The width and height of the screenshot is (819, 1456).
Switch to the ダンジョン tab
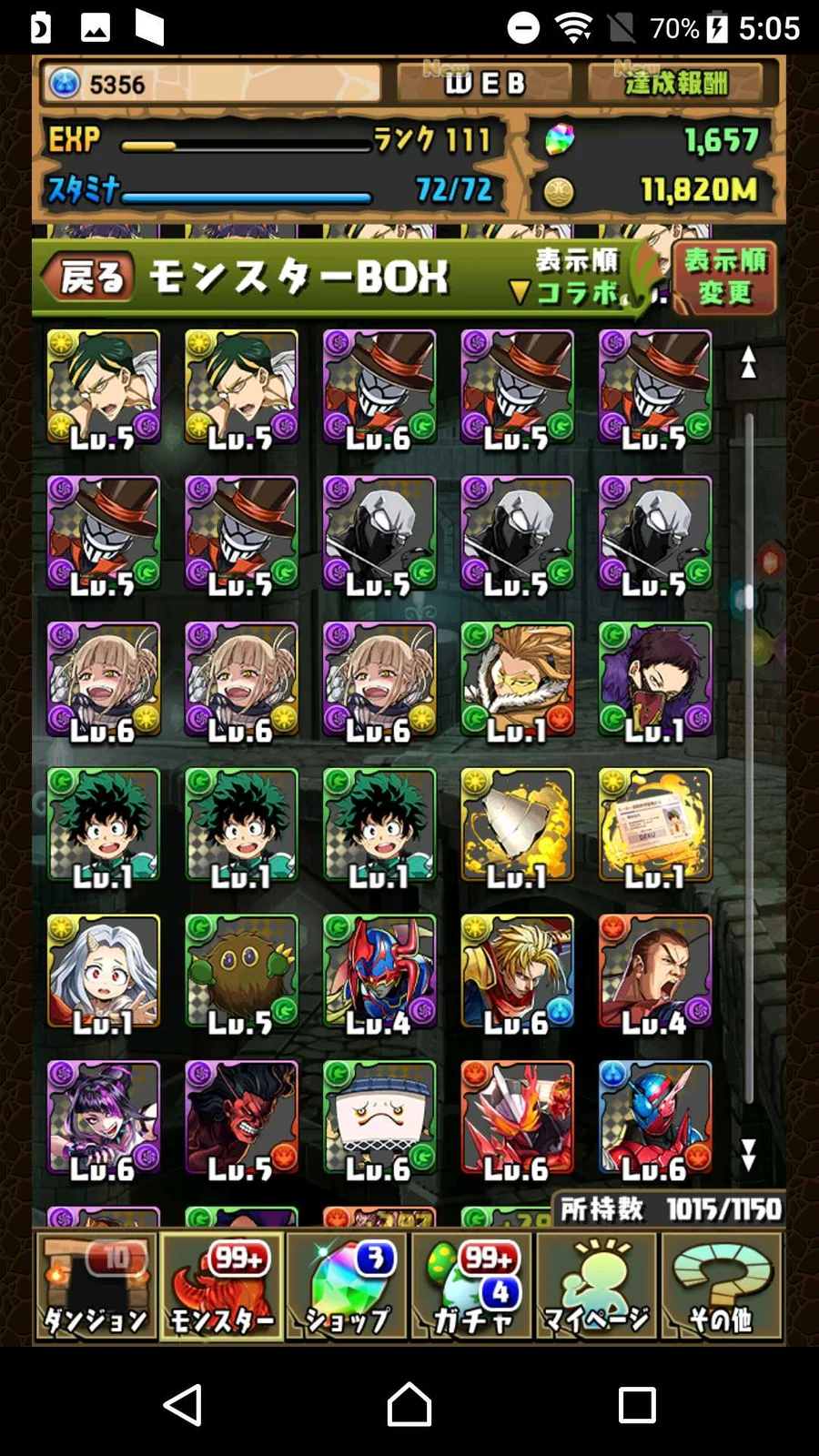[x=96, y=1288]
